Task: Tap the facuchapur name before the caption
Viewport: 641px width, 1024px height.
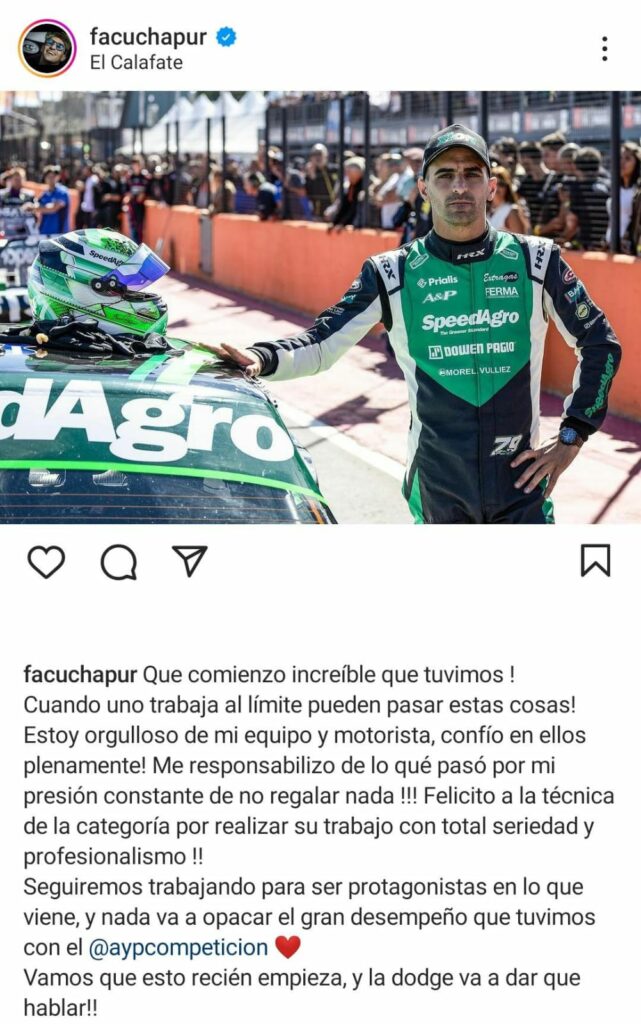Action: 80,675
